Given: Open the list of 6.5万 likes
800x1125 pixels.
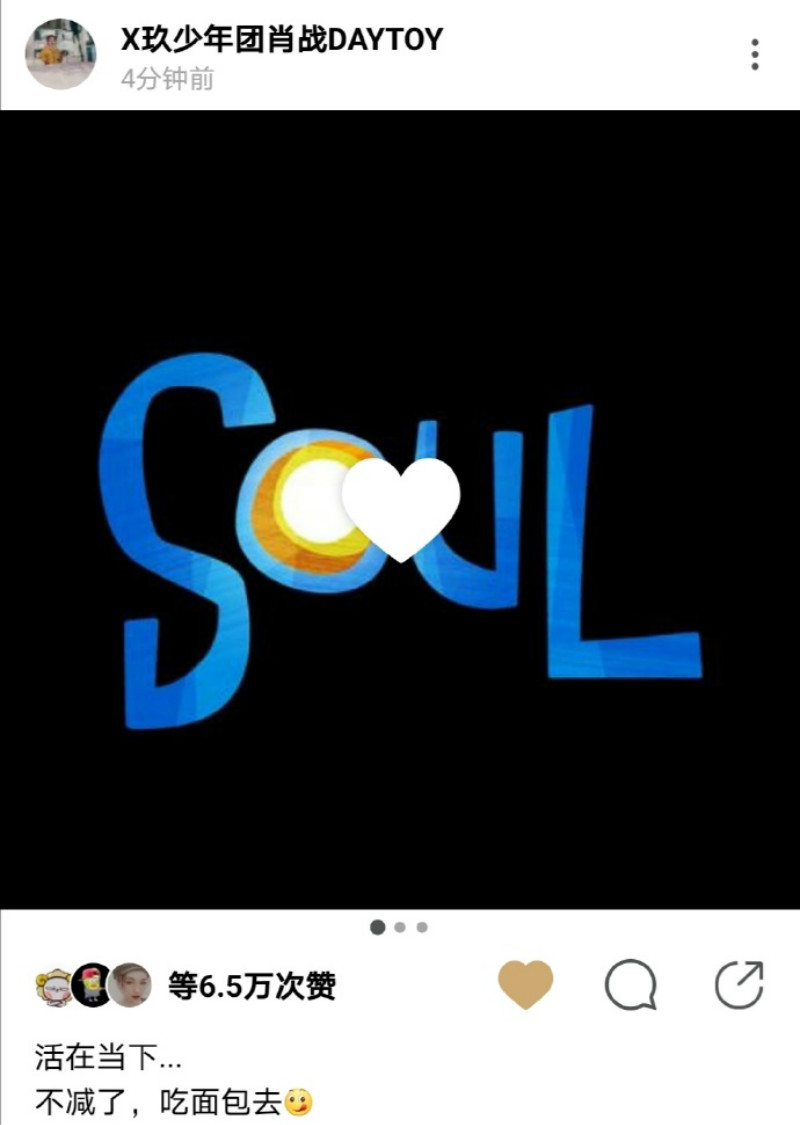Looking at the screenshot, I should click(x=252, y=987).
